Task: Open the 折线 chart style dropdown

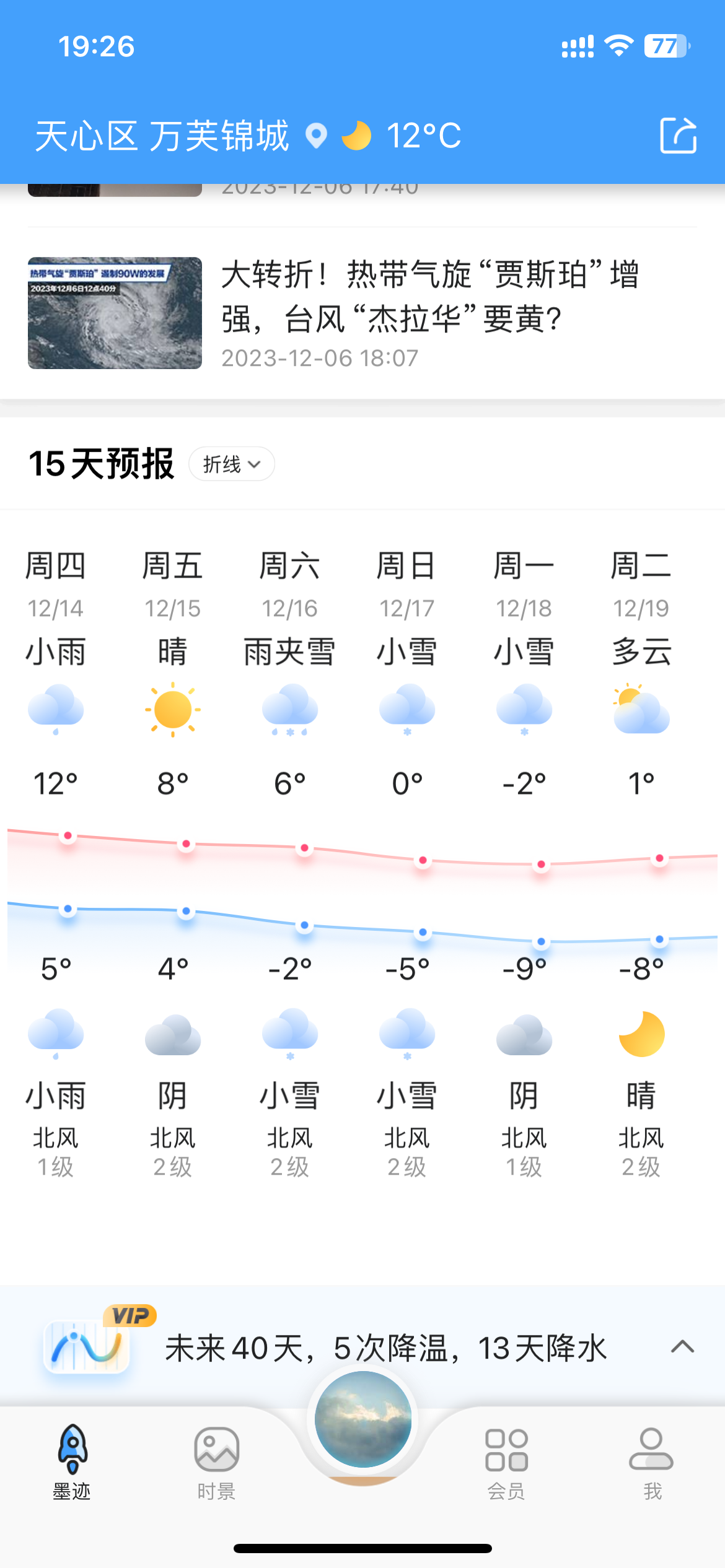Action: [x=232, y=463]
